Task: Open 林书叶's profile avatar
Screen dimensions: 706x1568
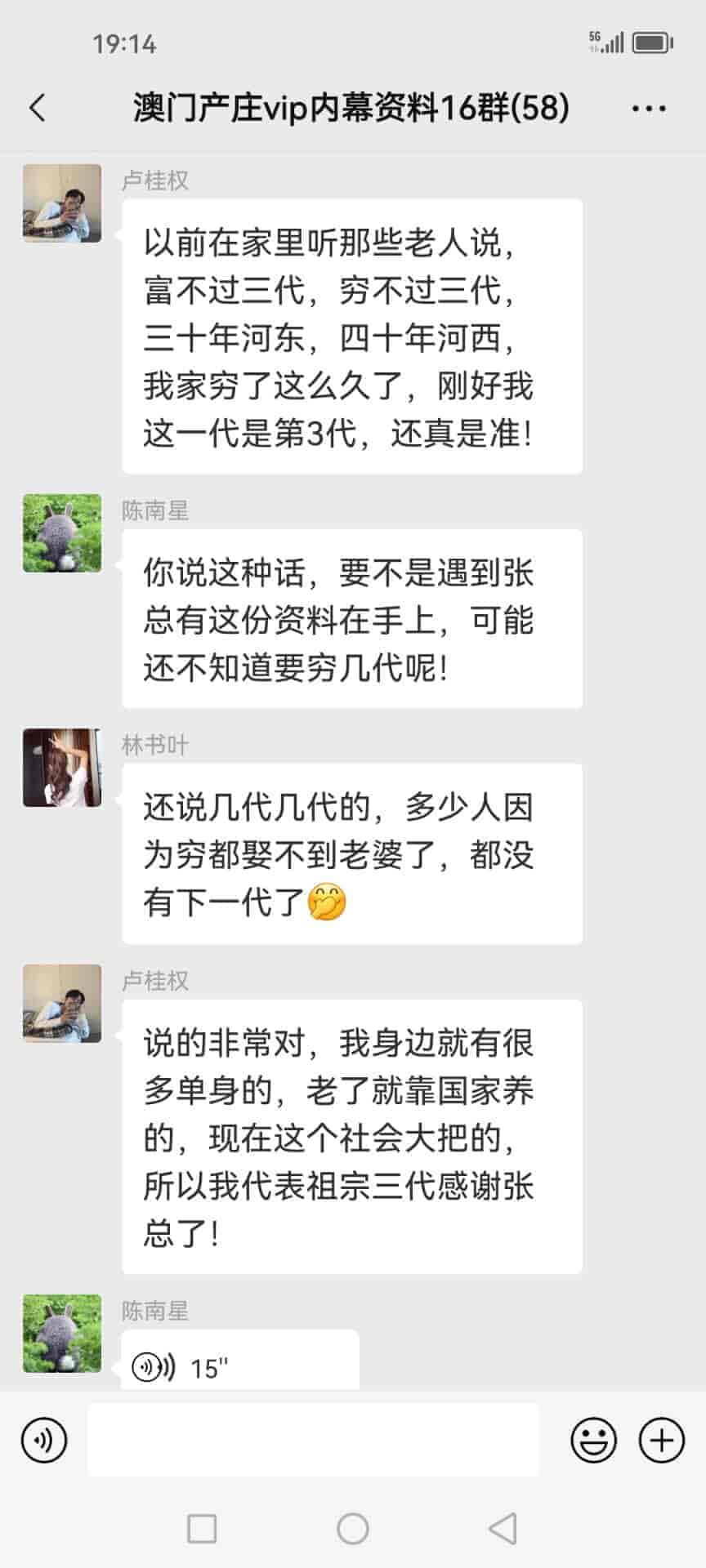Action: point(62,768)
